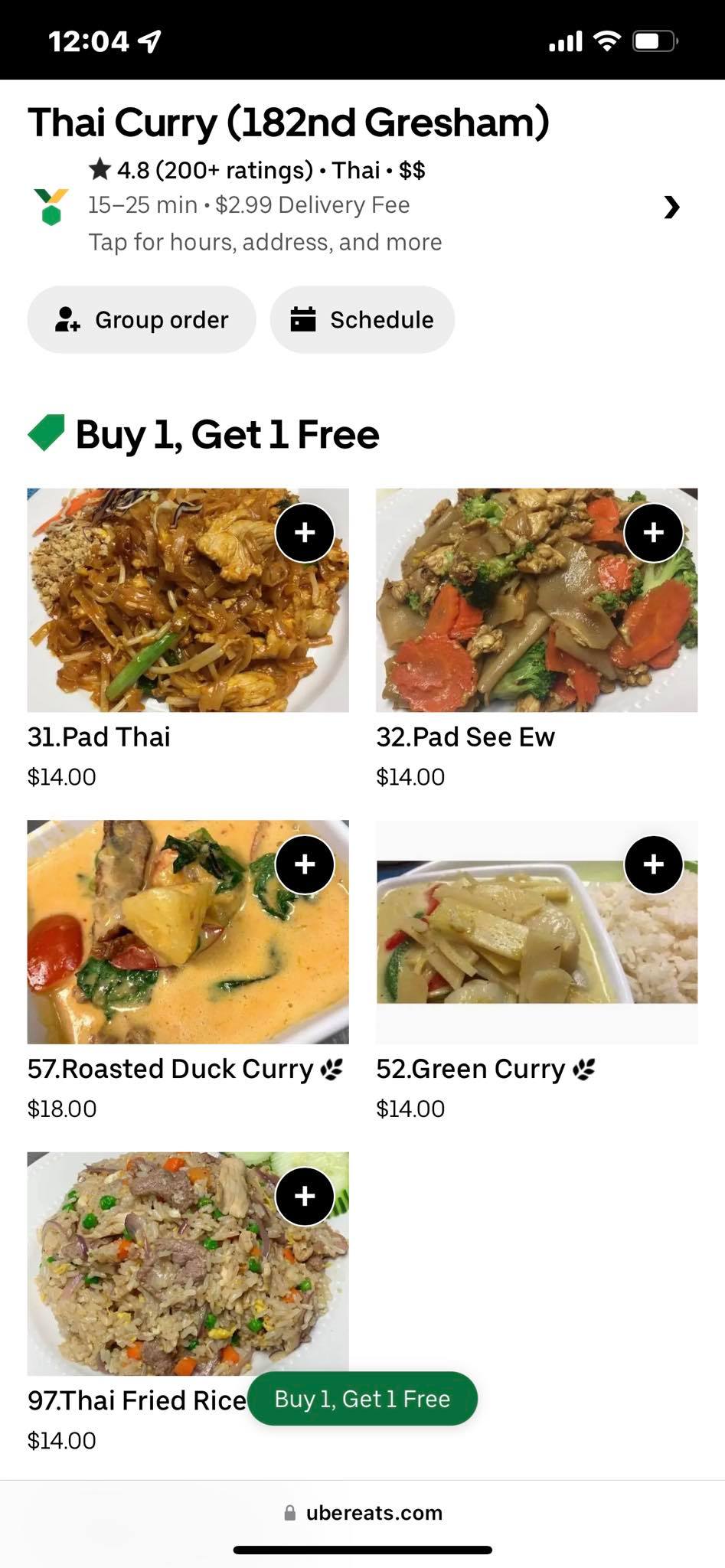725x1568 pixels.
Task: View 57.Roasted Duck Curry details
Action: (x=170, y=1069)
